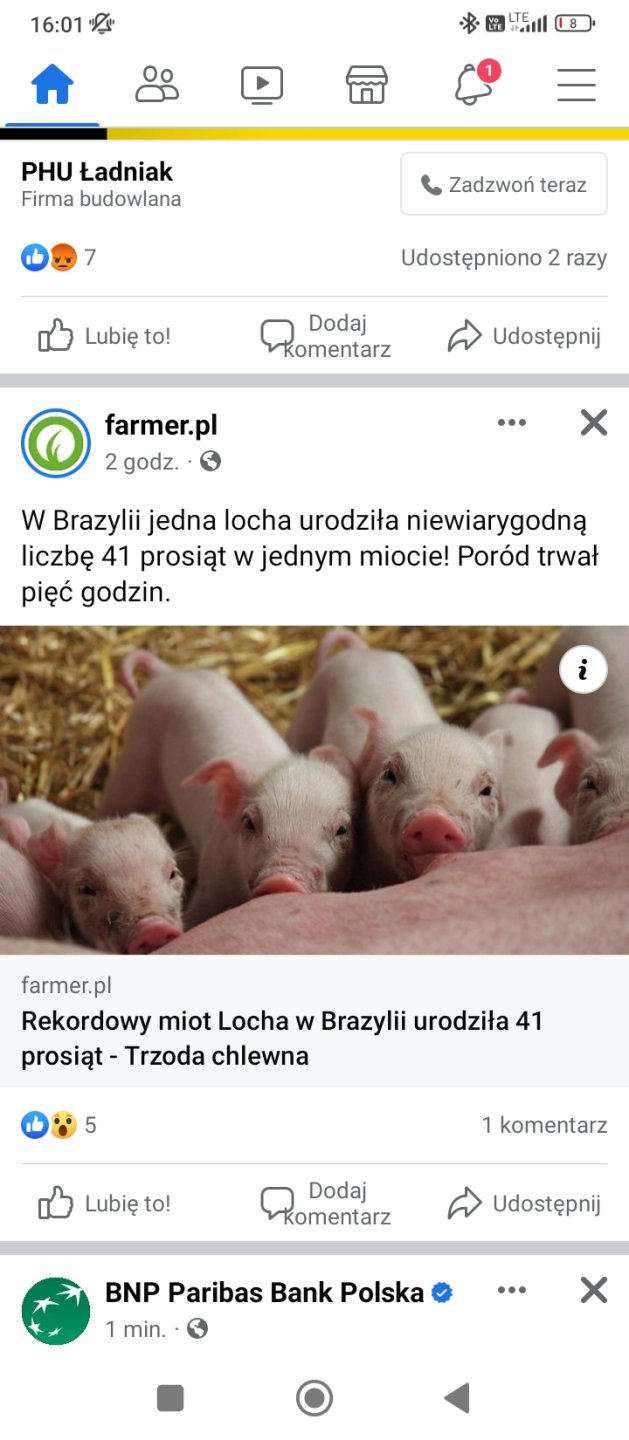Viewport: 629px width, 1440px height.
Task: Tap the Zadzwoń teraz button
Action: tap(503, 184)
